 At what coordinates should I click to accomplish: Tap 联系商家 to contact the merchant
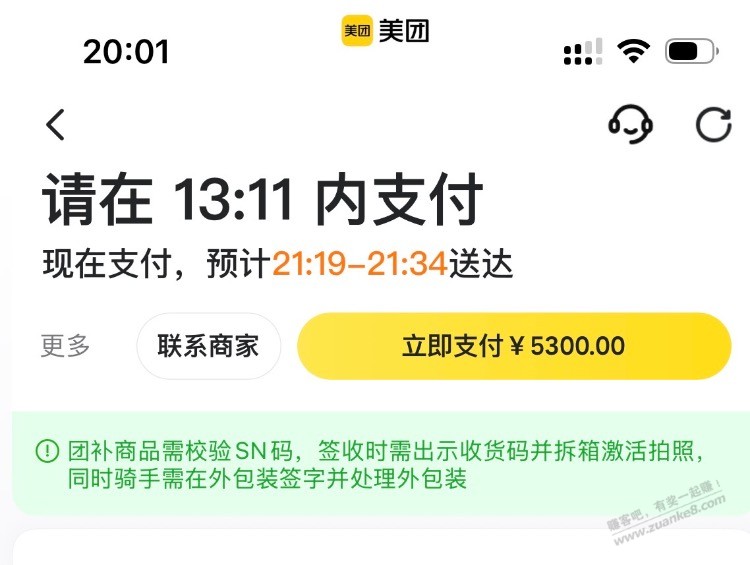(x=208, y=346)
